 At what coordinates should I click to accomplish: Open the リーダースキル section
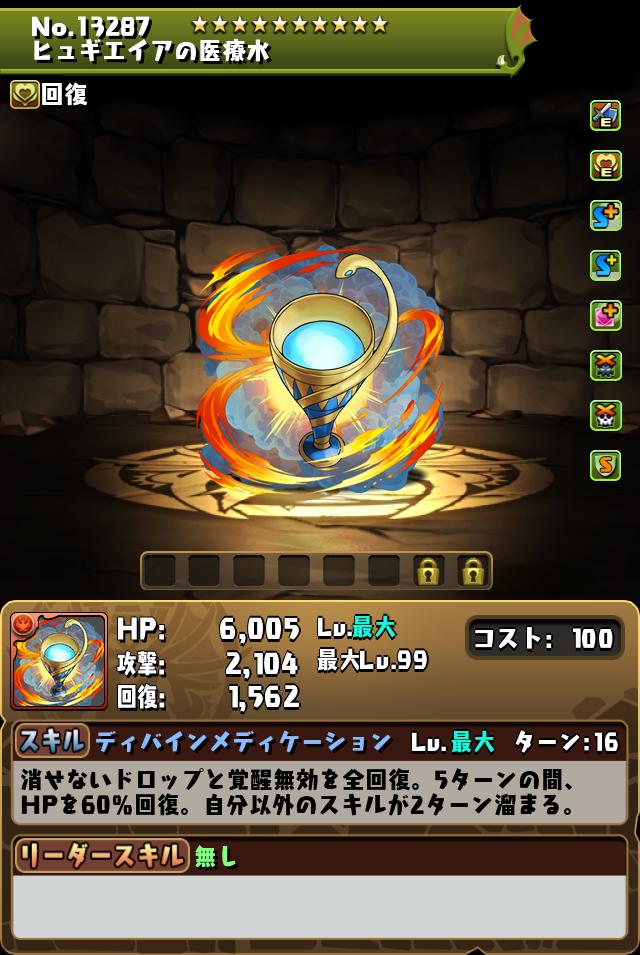101,856
